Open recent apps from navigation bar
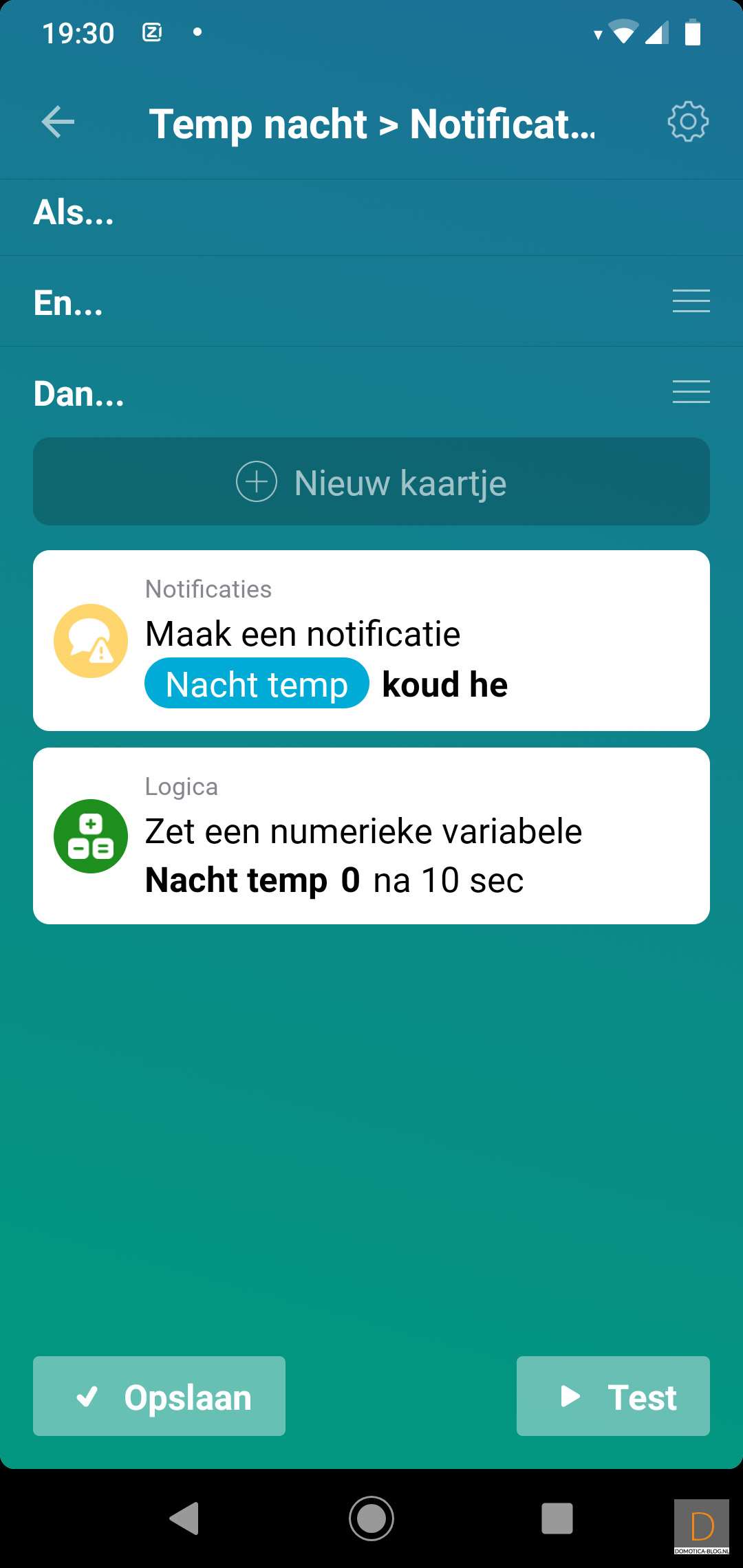This screenshot has width=743, height=1568. [x=557, y=1518]
